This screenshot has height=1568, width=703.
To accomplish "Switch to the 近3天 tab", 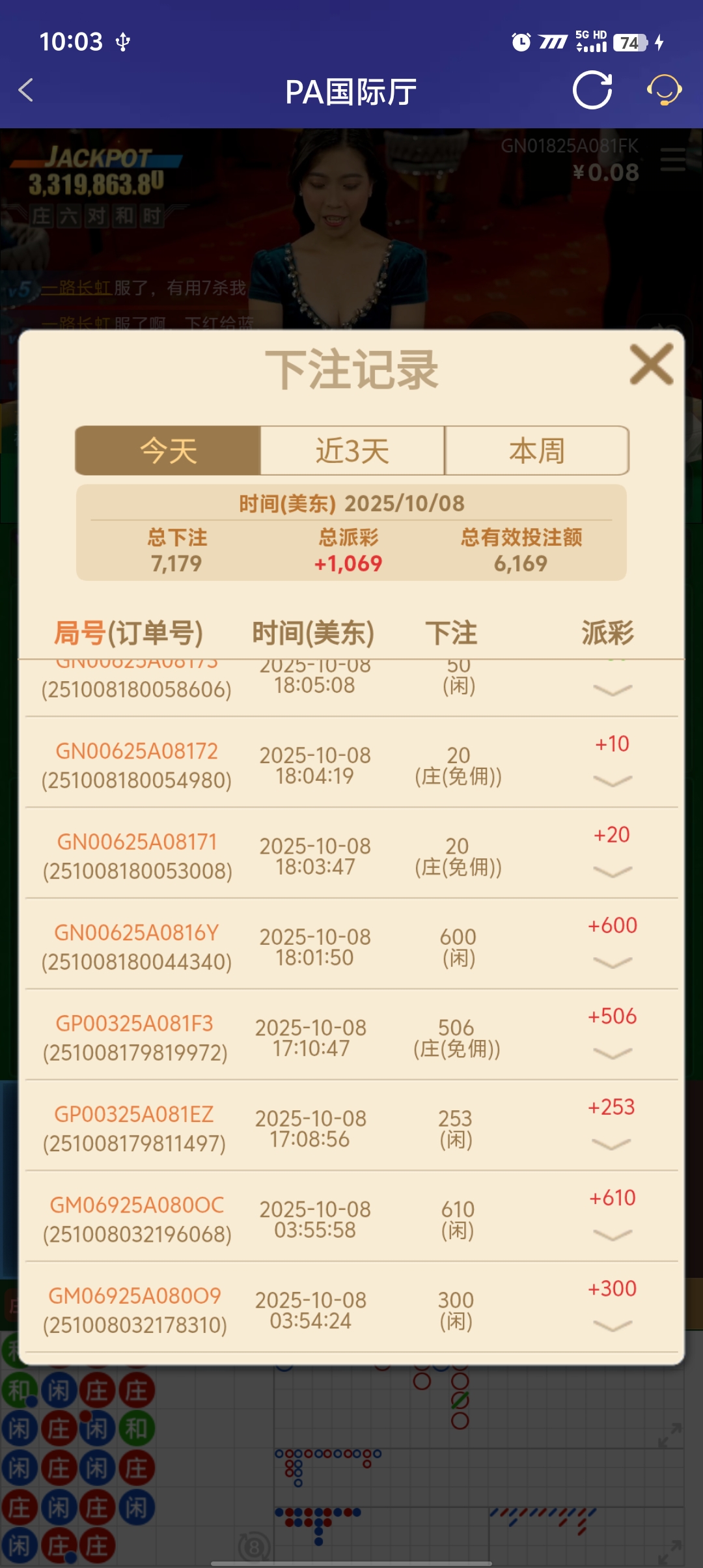I will click(352, 451).
